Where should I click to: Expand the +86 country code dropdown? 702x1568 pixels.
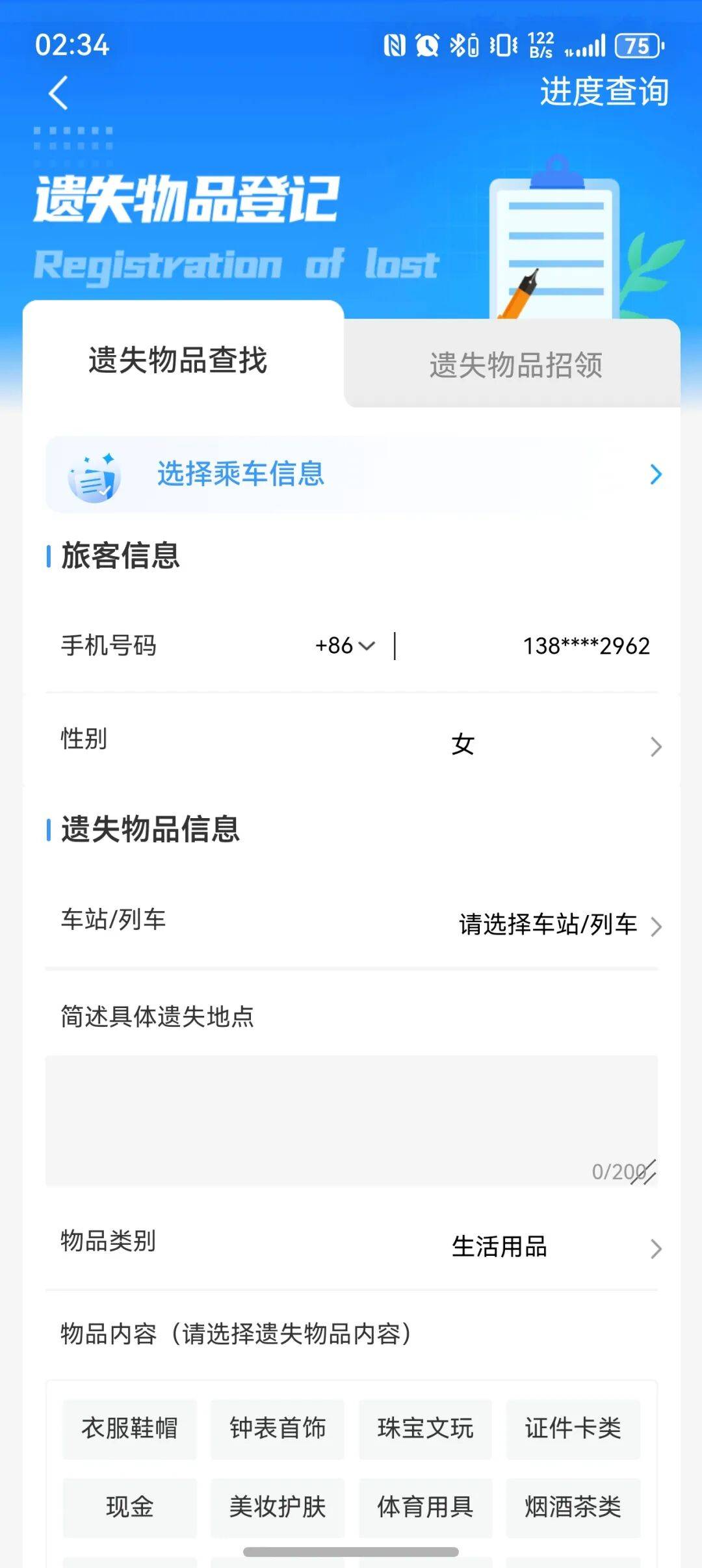coord(345,646)
